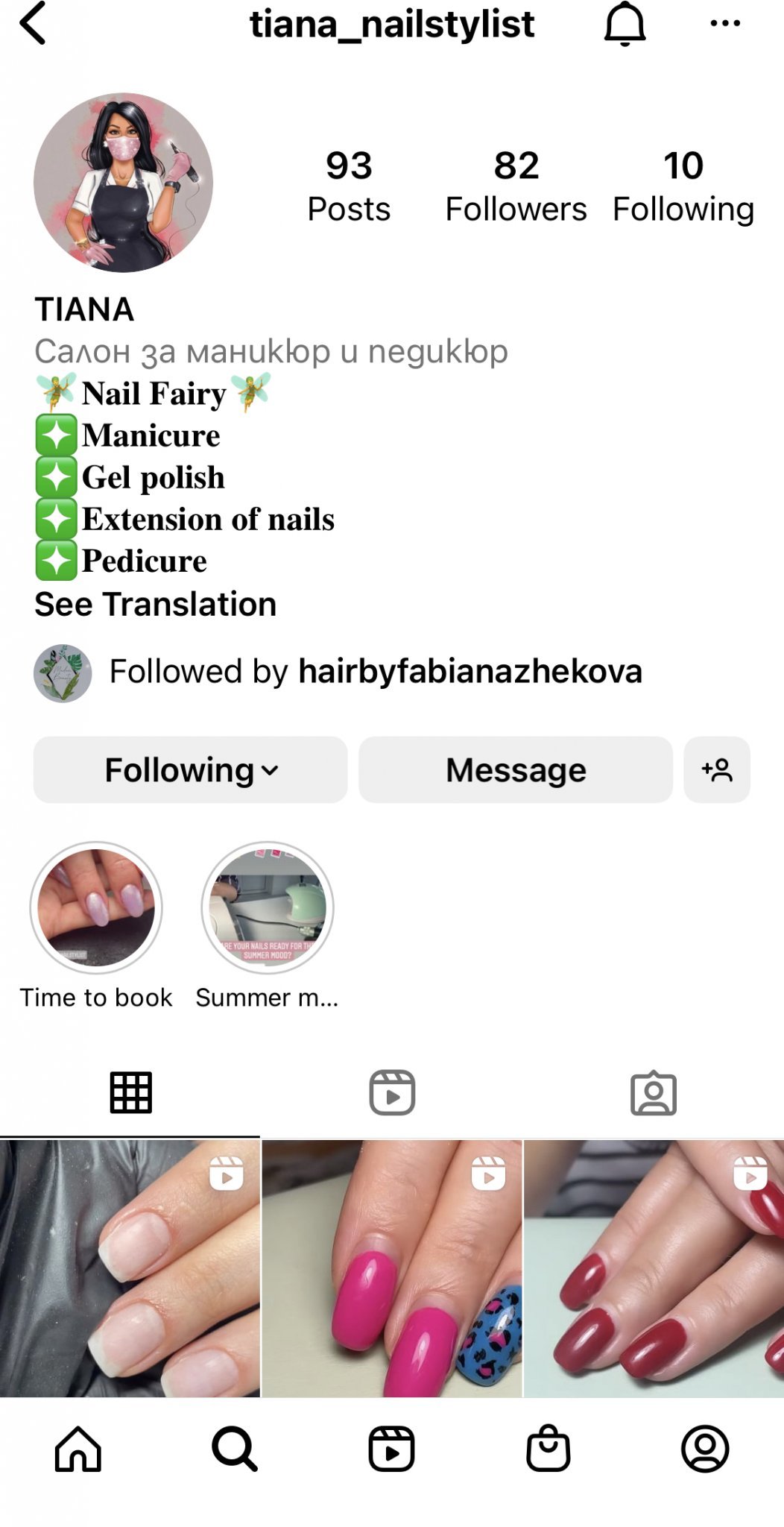Viewport: 784px width, 1527px height.
Task: View the 82 Followers list
Action: pos(516,186)
